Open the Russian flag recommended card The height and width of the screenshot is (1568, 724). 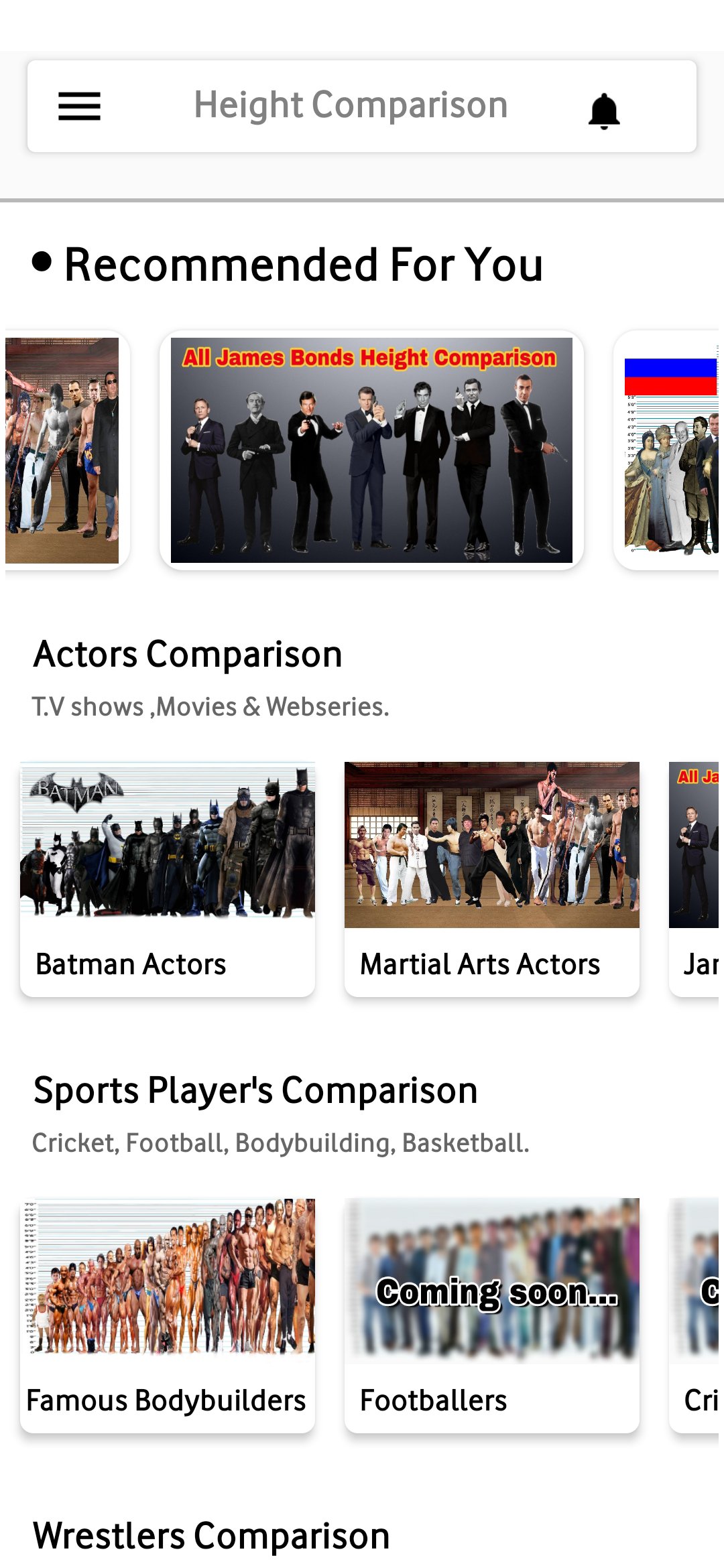click(x=670, y=450)
